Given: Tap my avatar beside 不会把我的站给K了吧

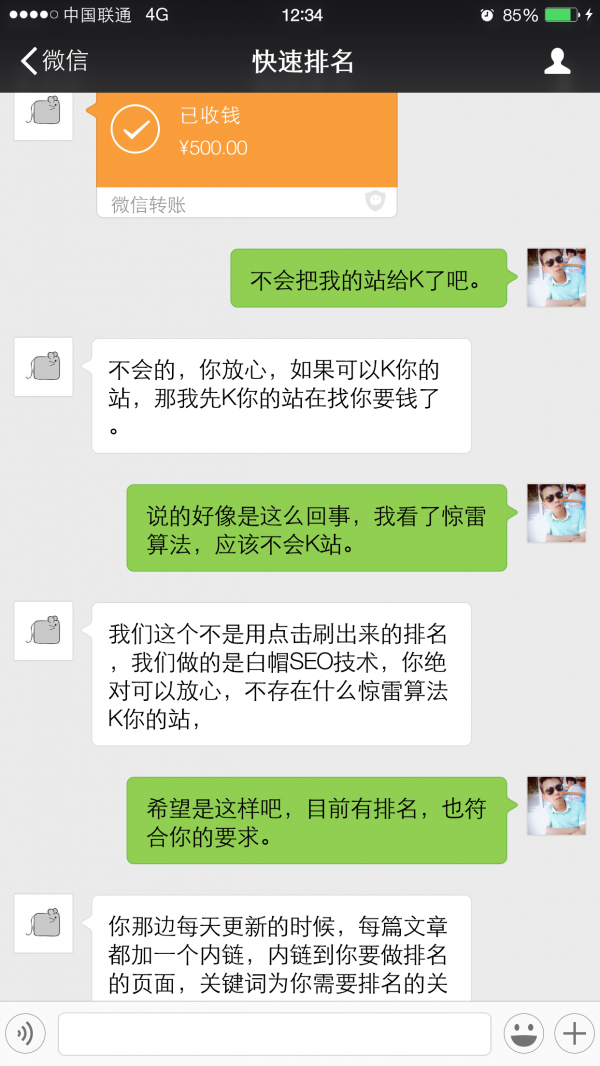Looking at the screenshot, I should point(556,278).
